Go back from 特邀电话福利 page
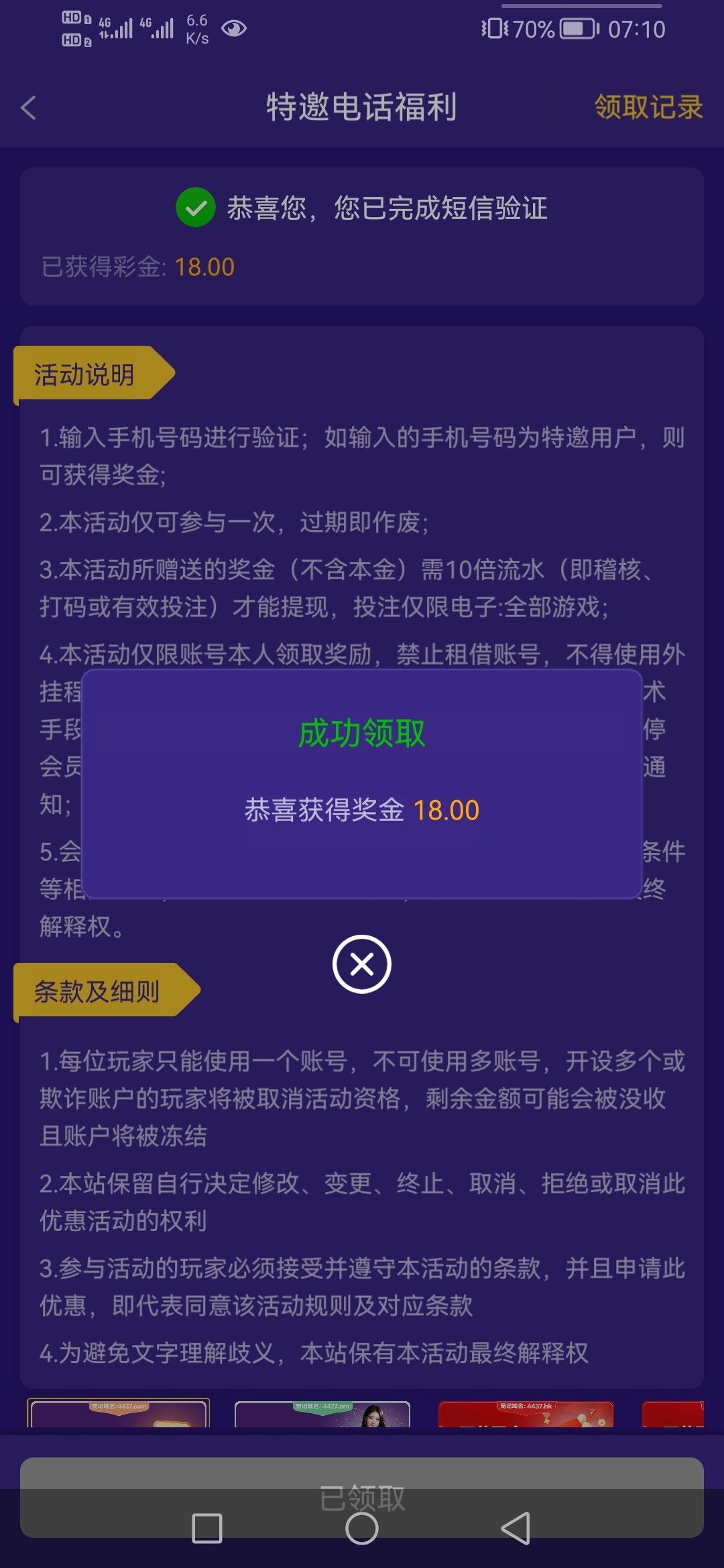 [29, 108]
